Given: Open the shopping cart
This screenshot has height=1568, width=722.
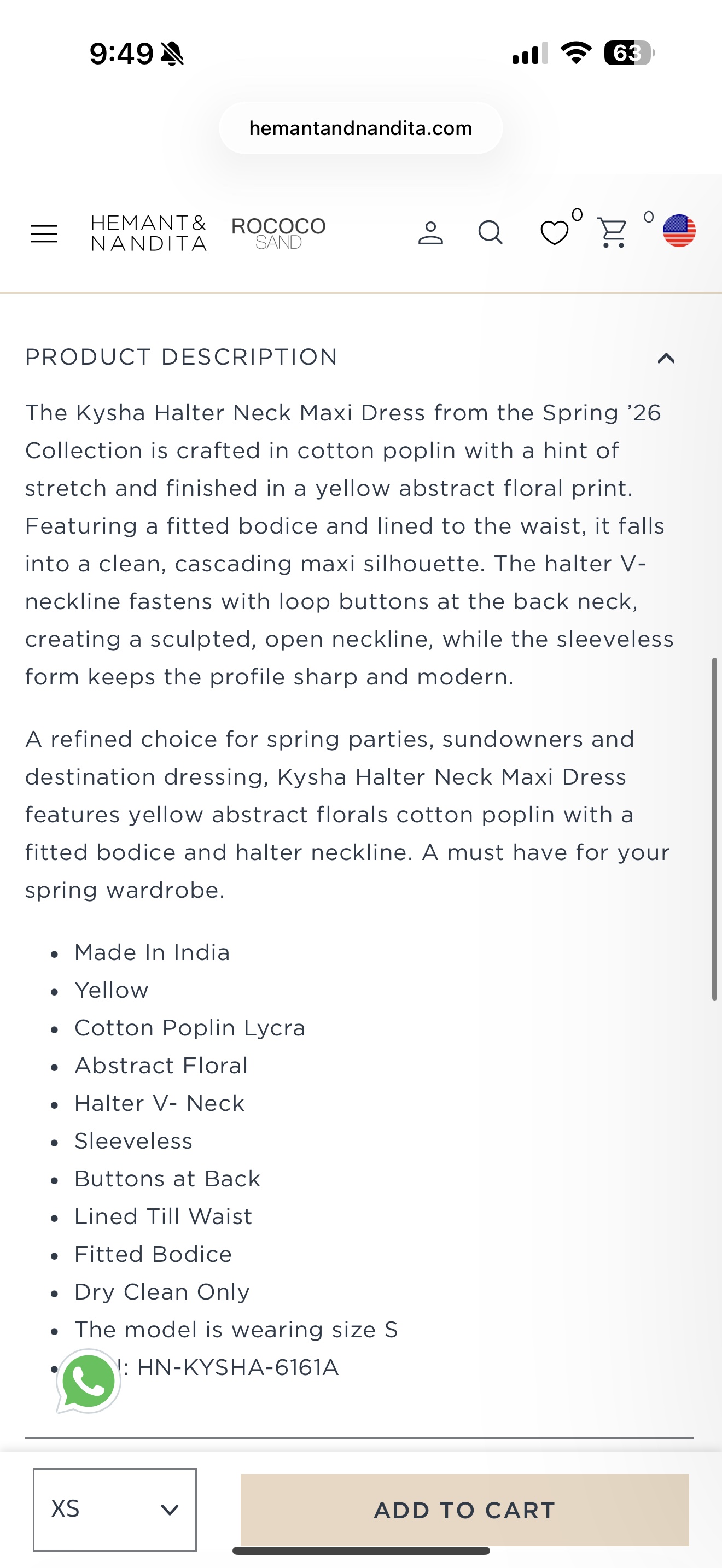Looking at the screenshot, I should coord(613,232).
